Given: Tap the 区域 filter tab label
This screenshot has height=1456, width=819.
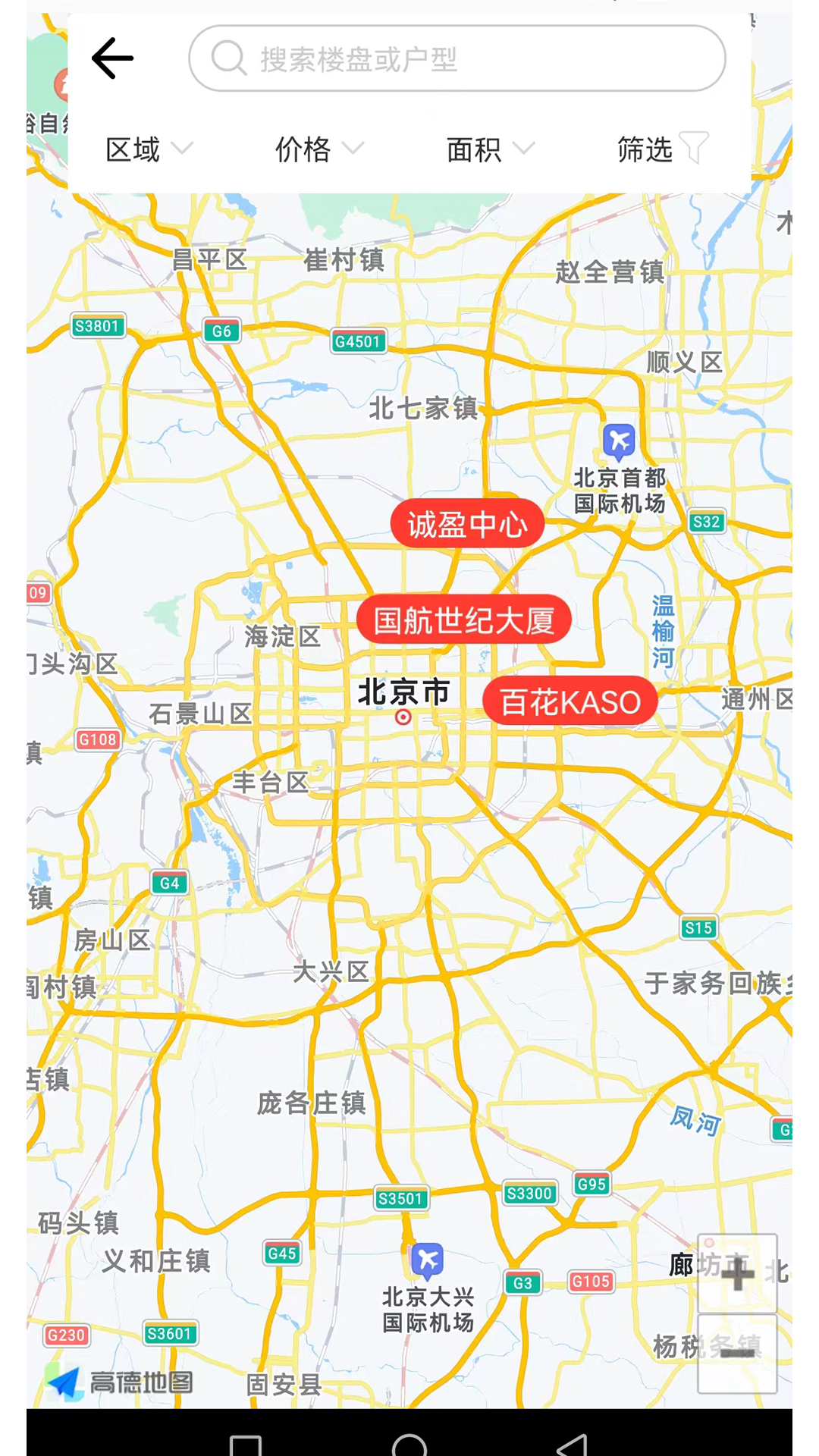Looking at the screenshot, I should point(135,149).
